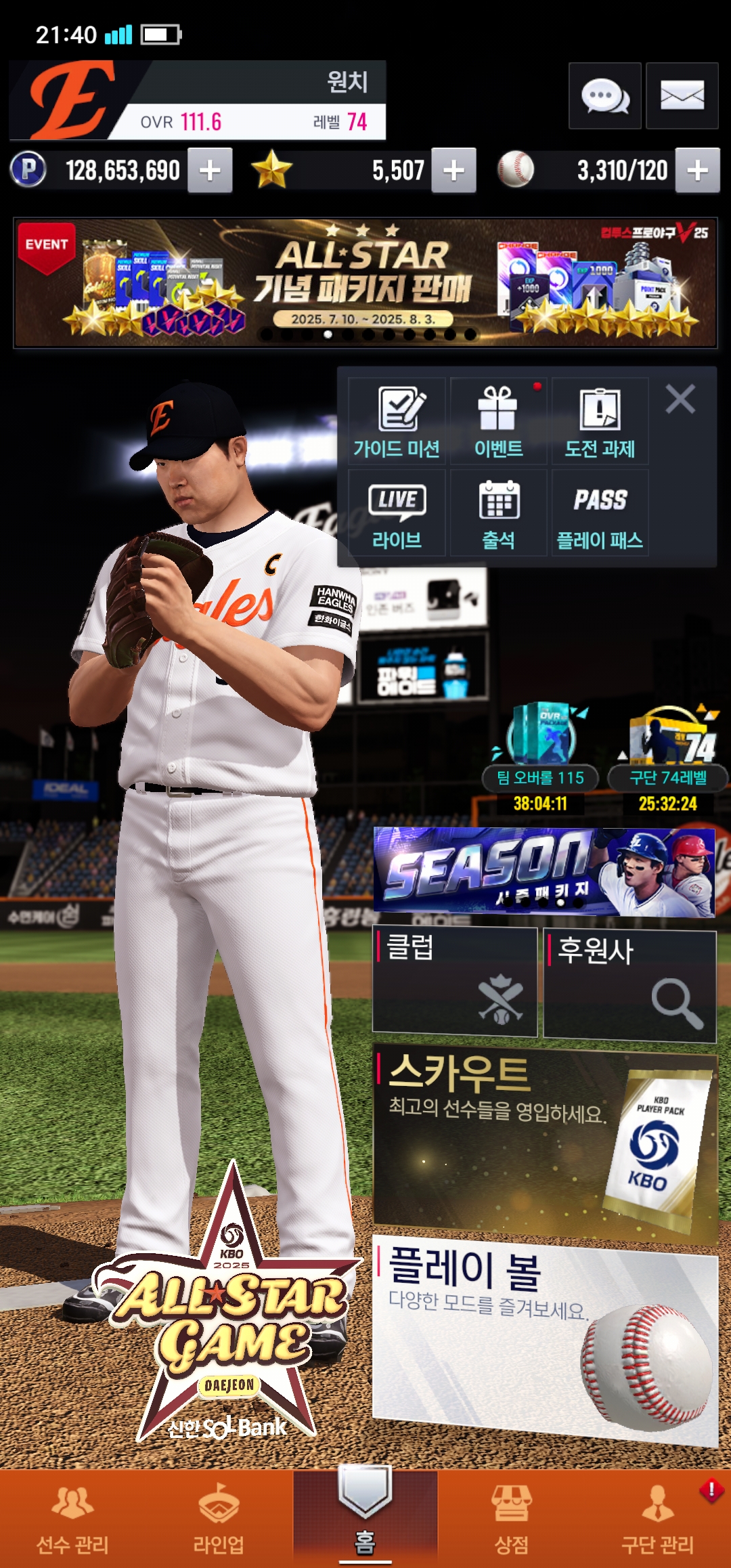Open the 이벤트 gift menu

pyautogui.click(x=498, y=421)
